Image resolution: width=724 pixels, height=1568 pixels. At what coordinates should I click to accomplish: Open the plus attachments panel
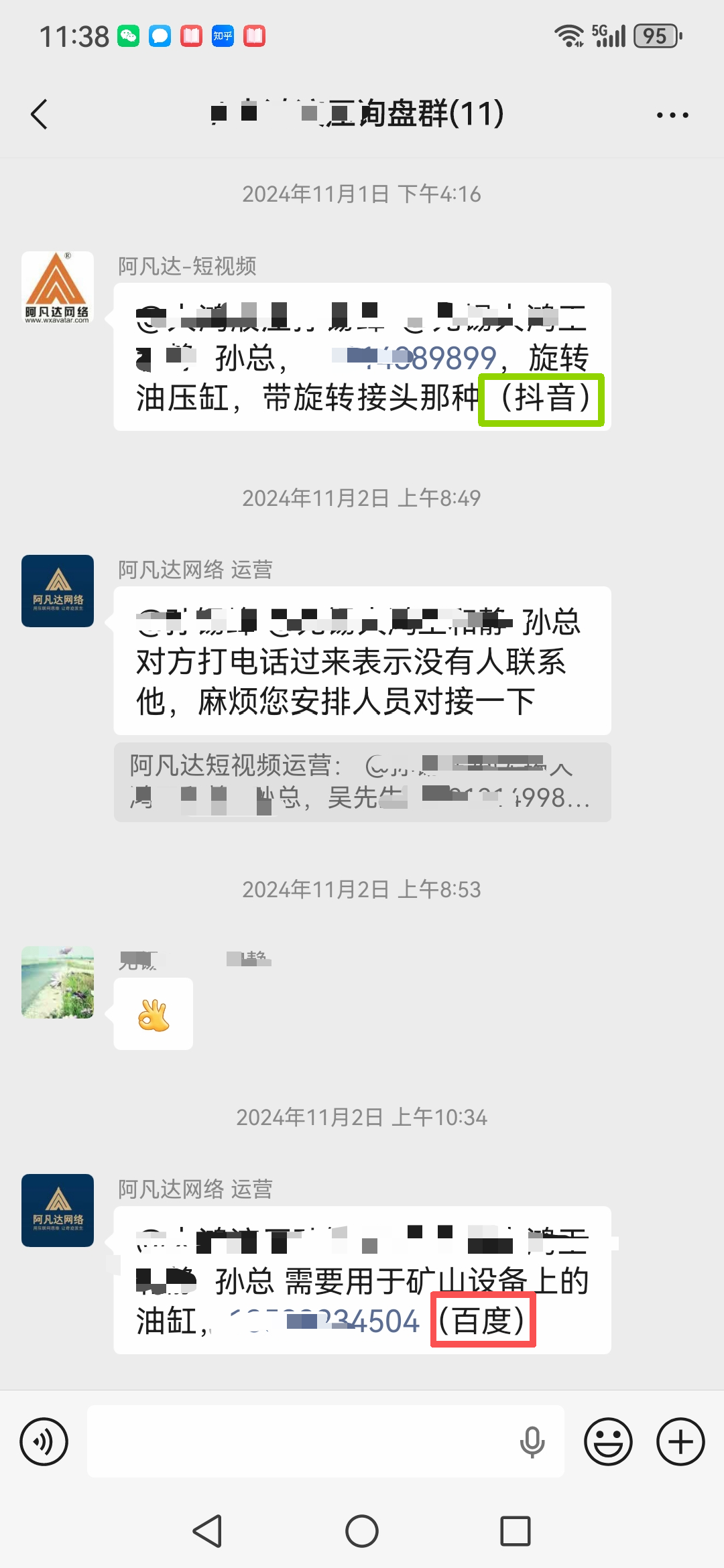point(680,1441)
